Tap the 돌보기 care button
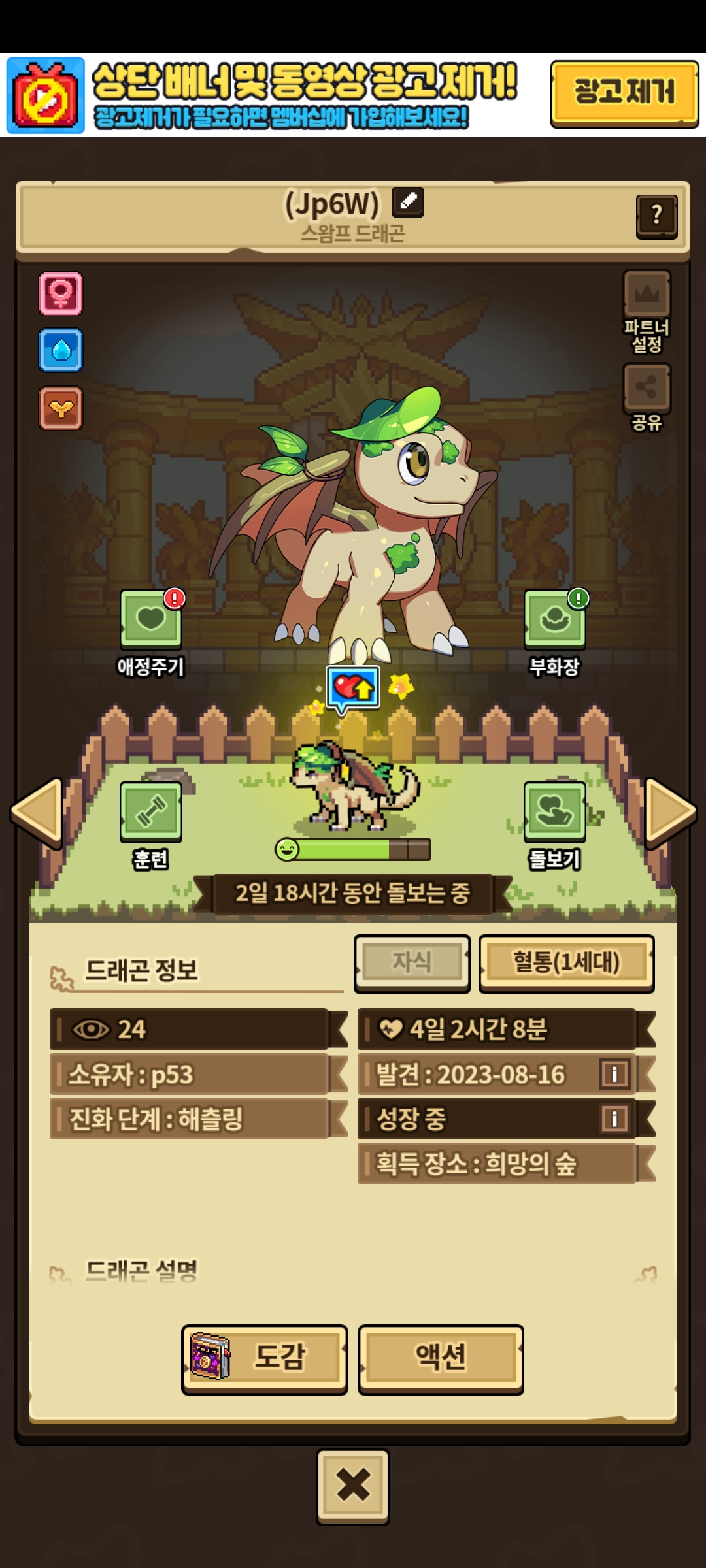Viewport: 706px width, 1568px height. coord(554,811)
